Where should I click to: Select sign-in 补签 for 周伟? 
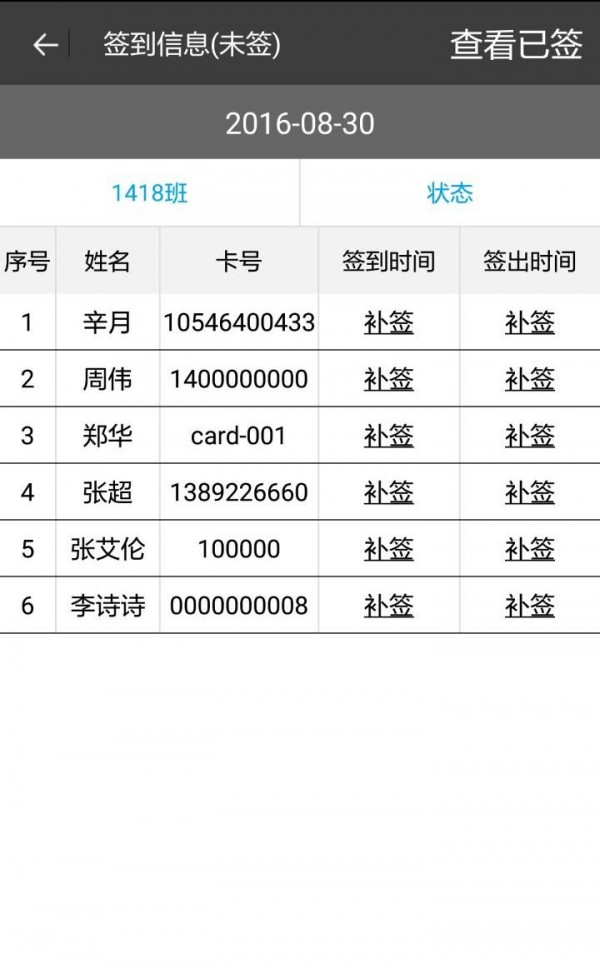tap(389, 379)
